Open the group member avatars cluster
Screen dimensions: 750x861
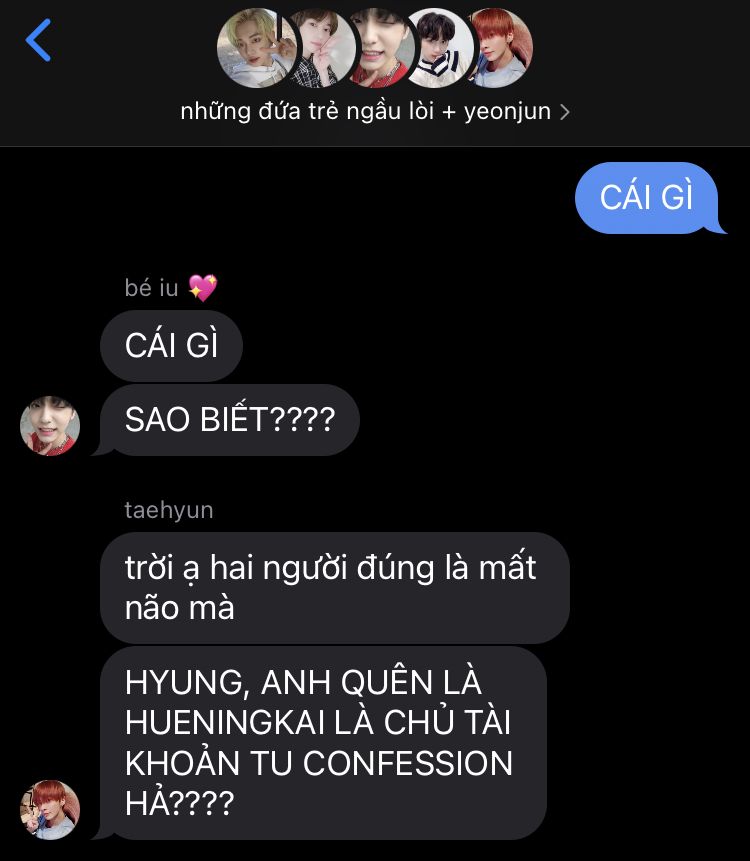click(x=375, y=48)
